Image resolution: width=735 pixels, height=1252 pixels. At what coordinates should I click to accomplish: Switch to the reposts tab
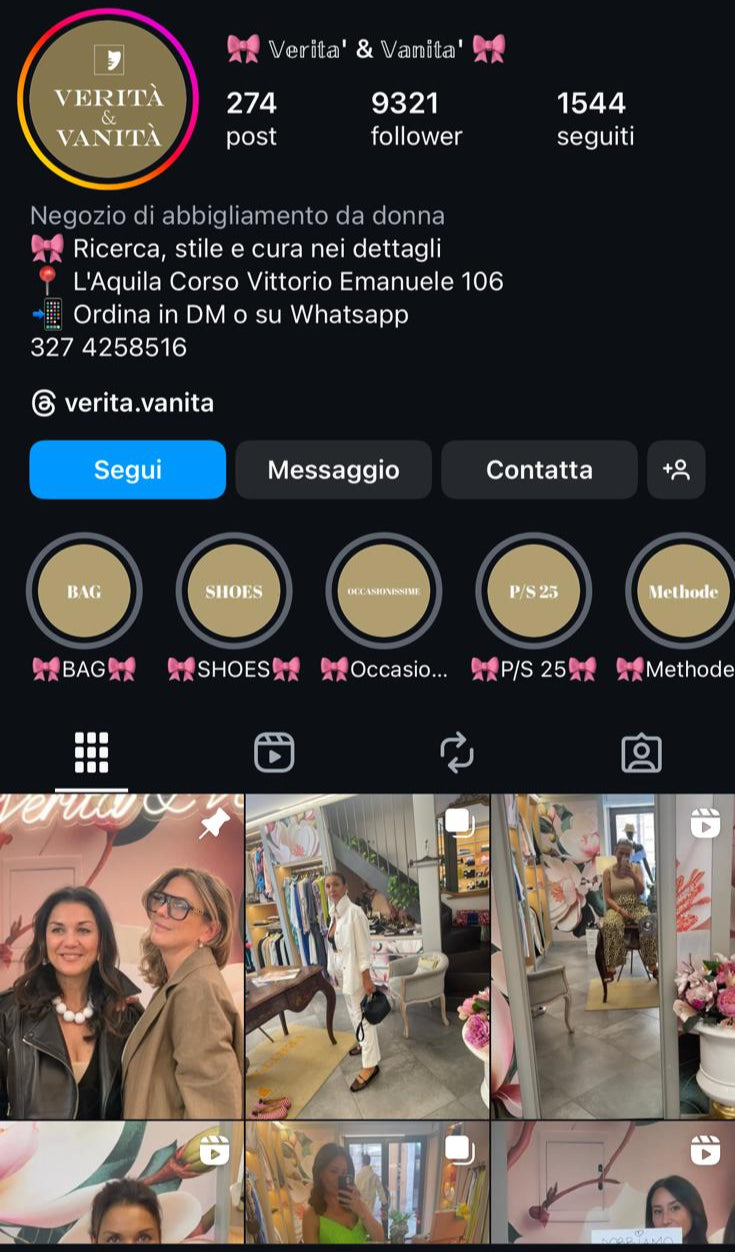[x=457, y=753]
